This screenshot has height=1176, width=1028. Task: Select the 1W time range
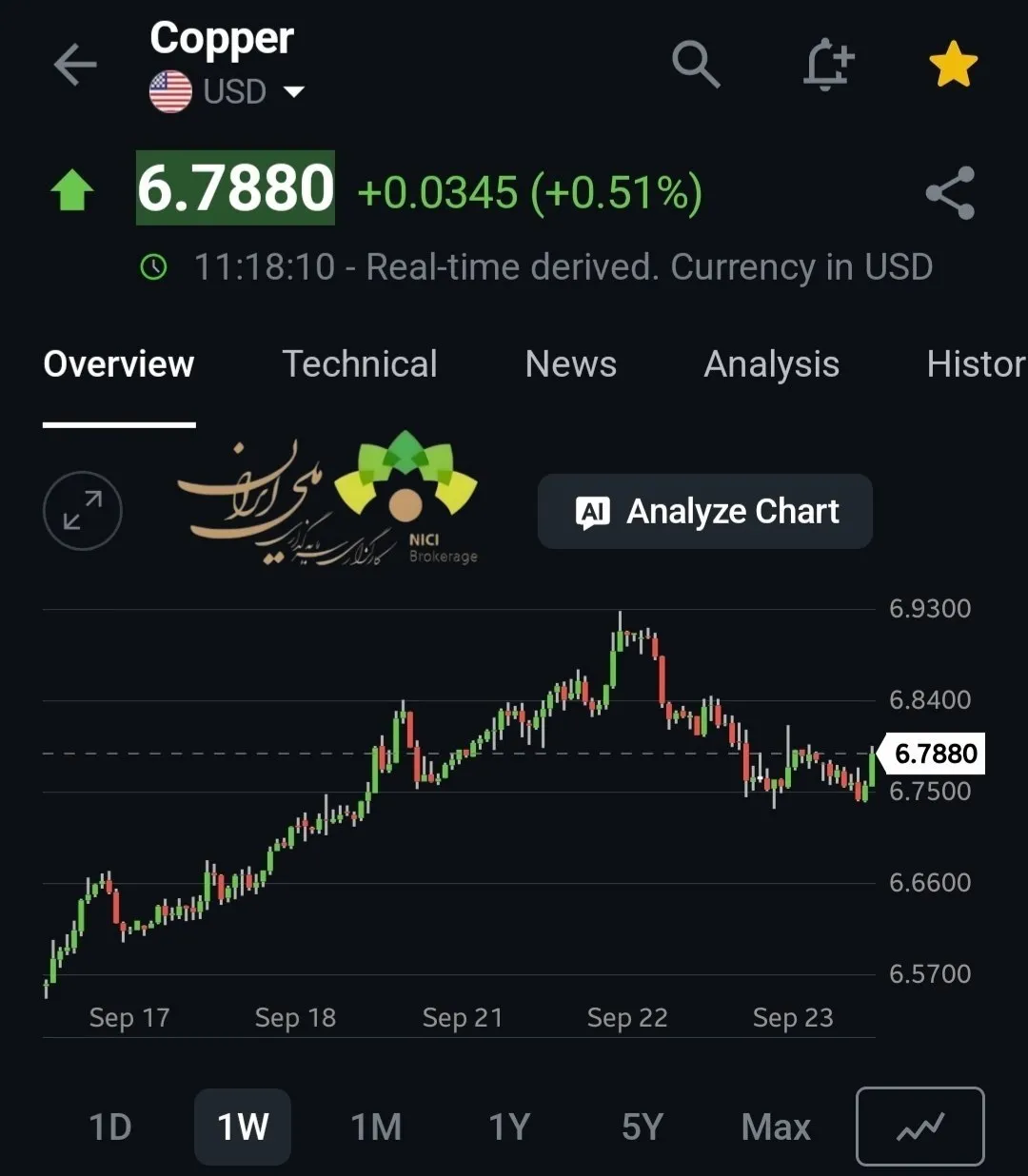click(x=243, y=1127)
